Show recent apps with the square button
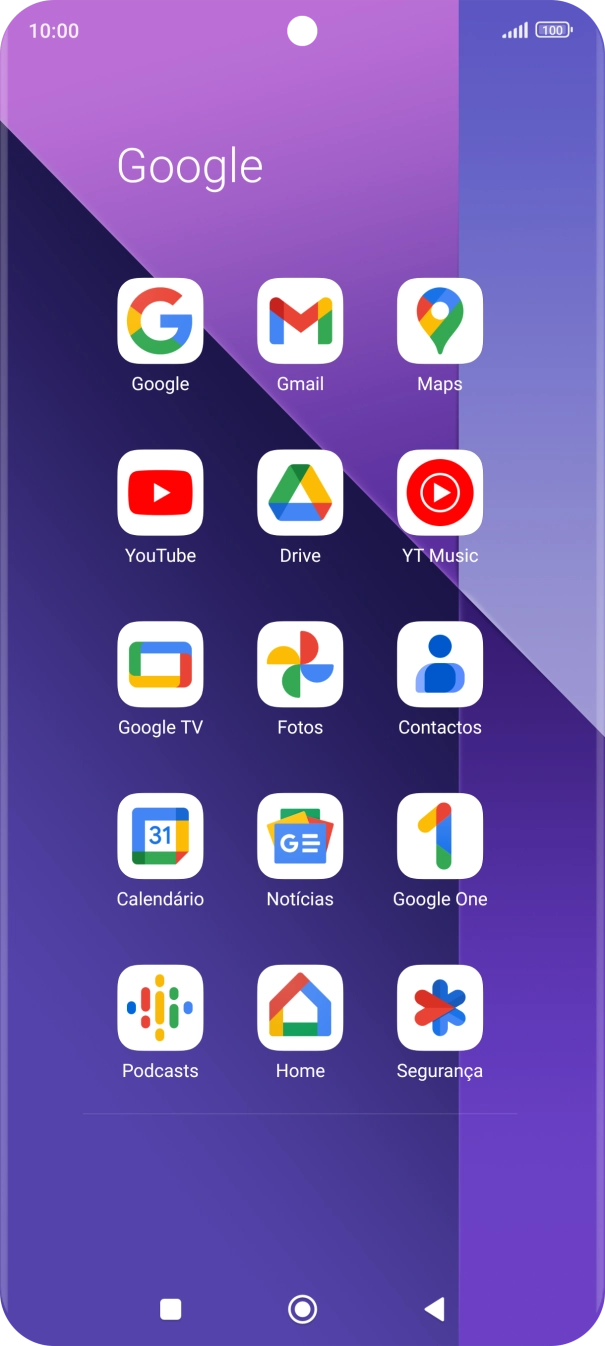The height and width of the screenshot is (1346, 605). 171,1309
